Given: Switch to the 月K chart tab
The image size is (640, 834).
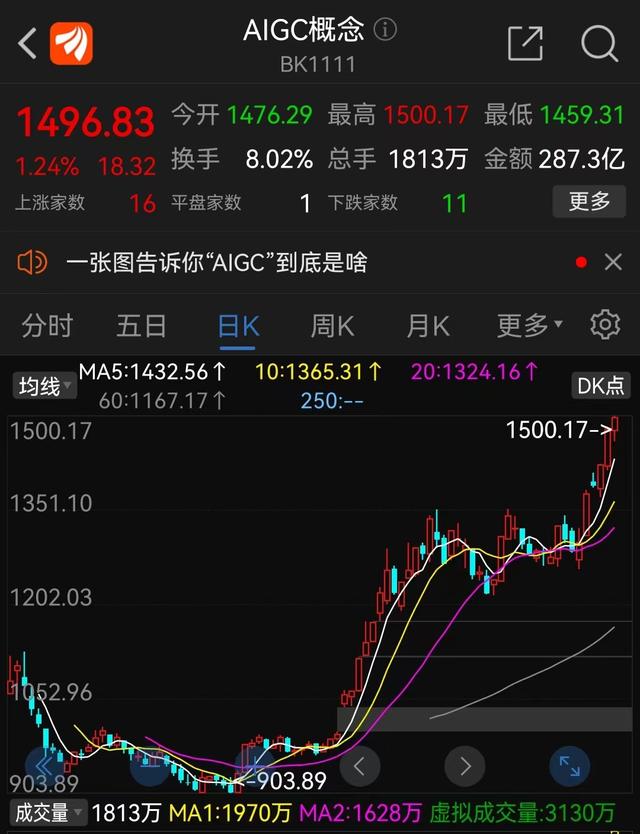Looking at the screenshot, I should pyautogui.click(x=428, y=325).
